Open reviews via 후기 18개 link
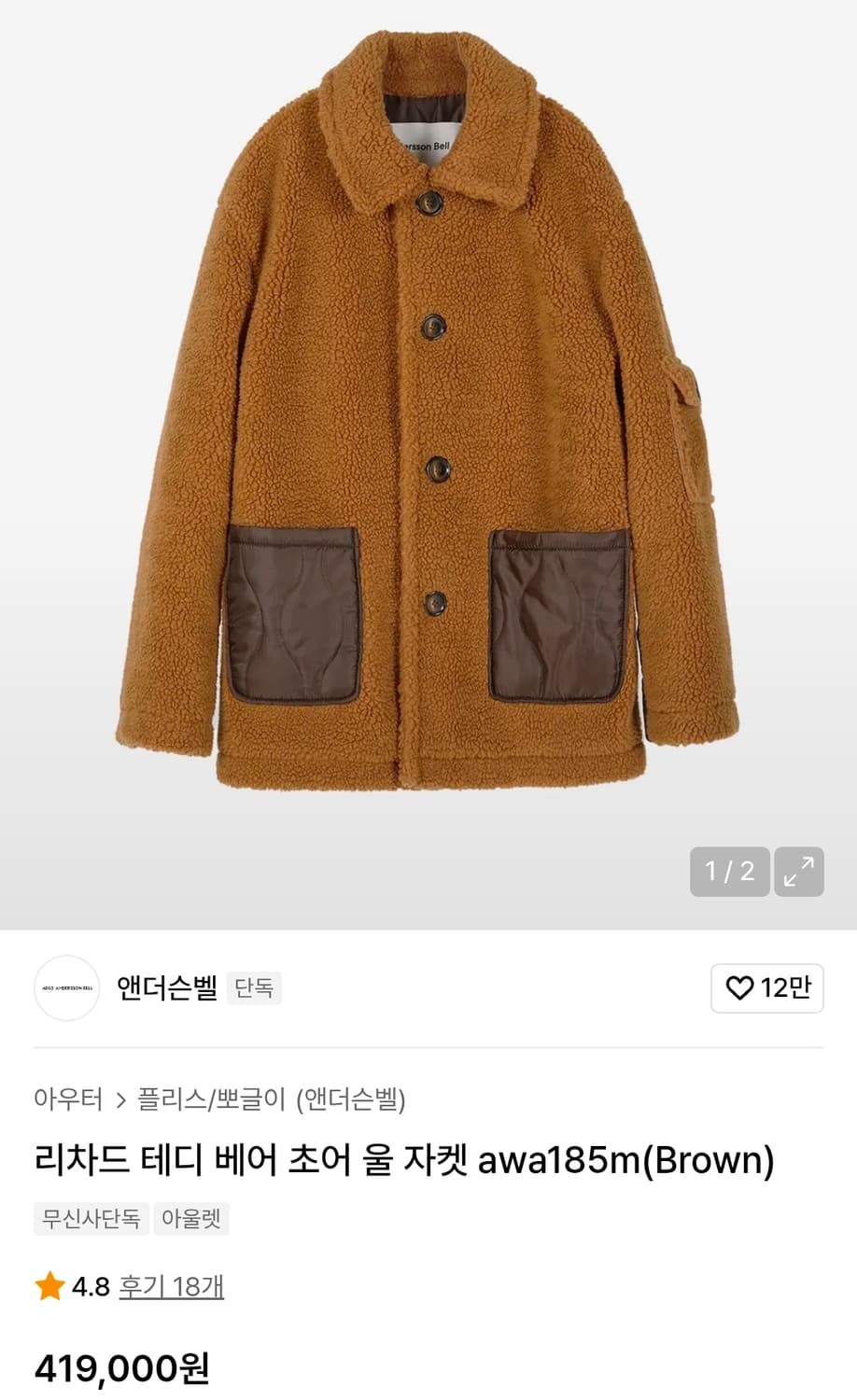 tap(166, 1285)
